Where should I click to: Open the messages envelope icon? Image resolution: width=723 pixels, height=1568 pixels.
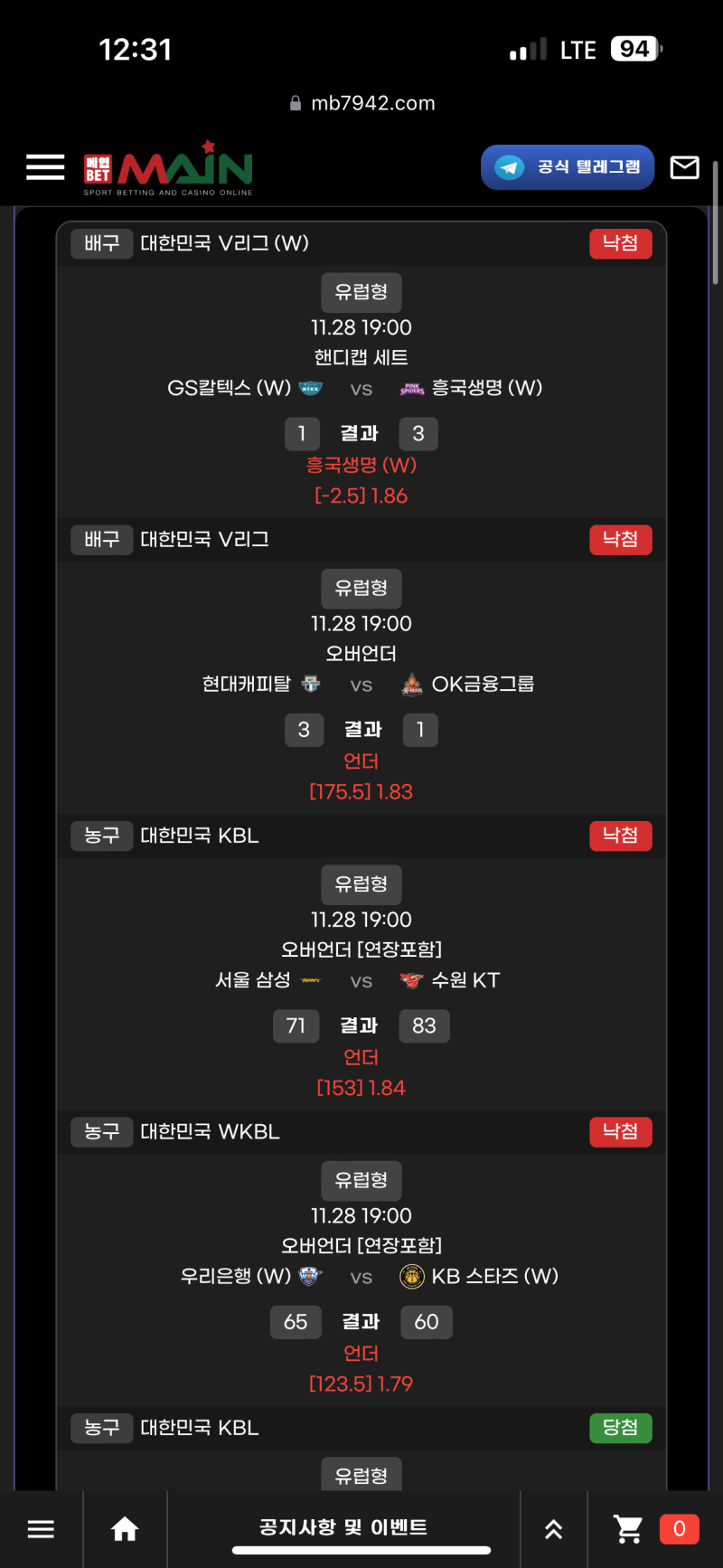(x=684, y=167)
